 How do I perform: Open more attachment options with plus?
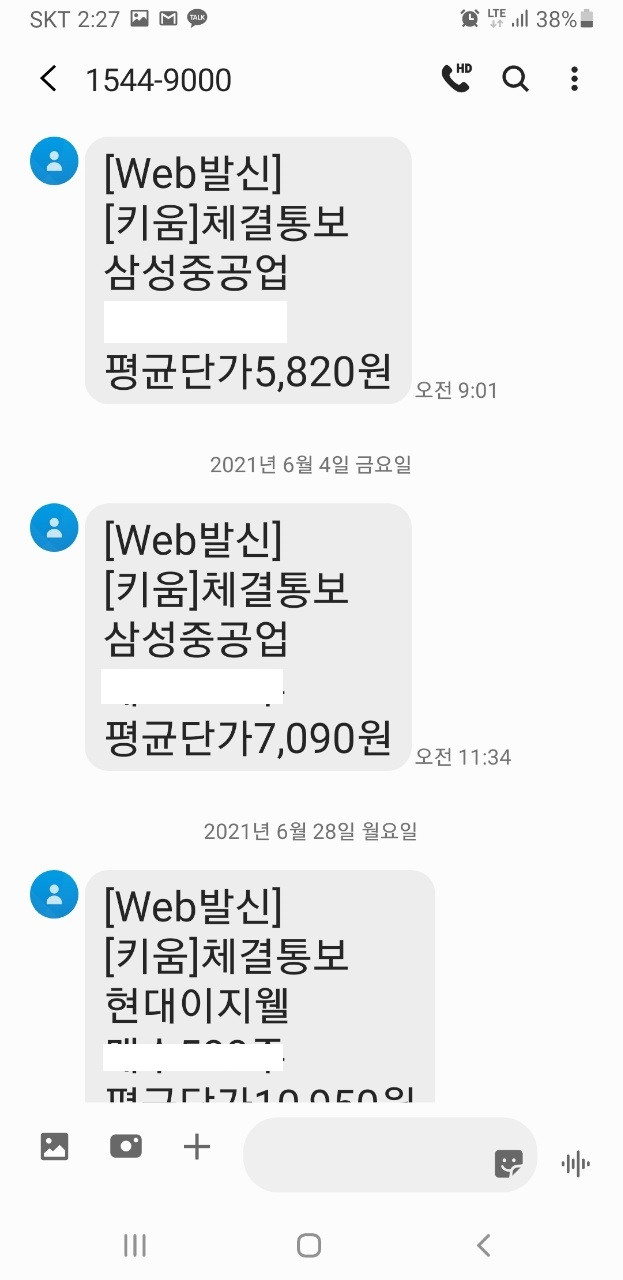coord(197,1146)
